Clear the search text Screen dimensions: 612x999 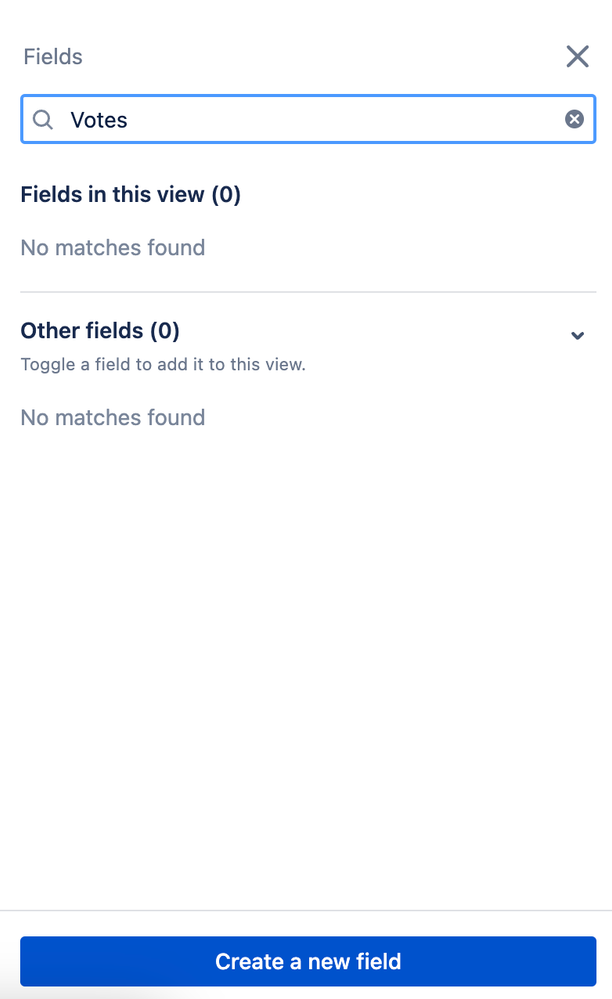(x=574, y=120)
